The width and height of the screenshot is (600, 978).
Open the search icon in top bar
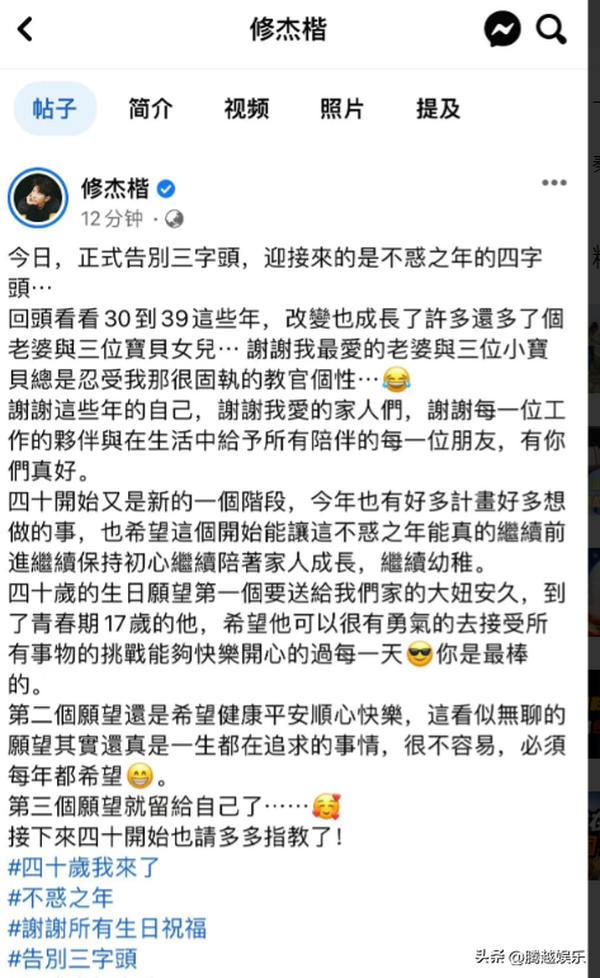point(551,29)
